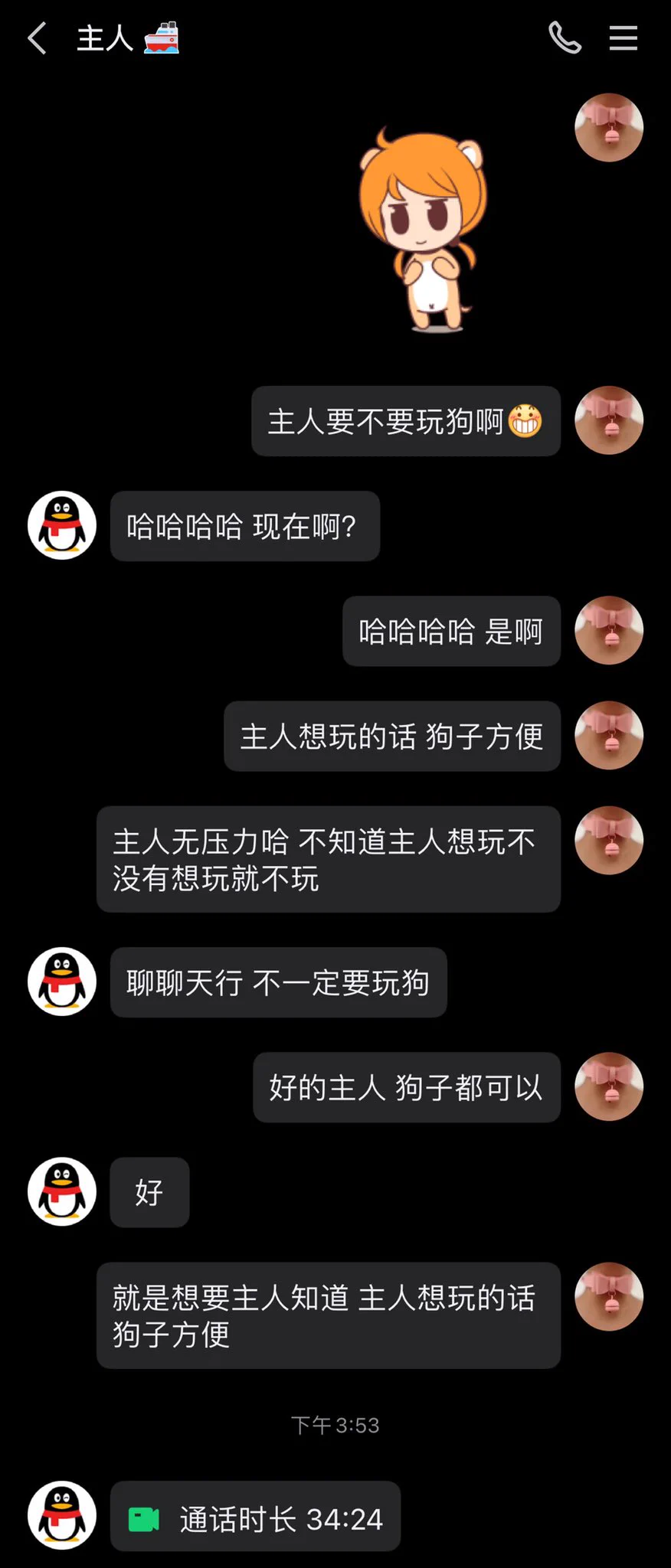Screen dimensions: 671x1568
Task: Open the video call record 通话时长 34:24
Action: [256, 1519]
